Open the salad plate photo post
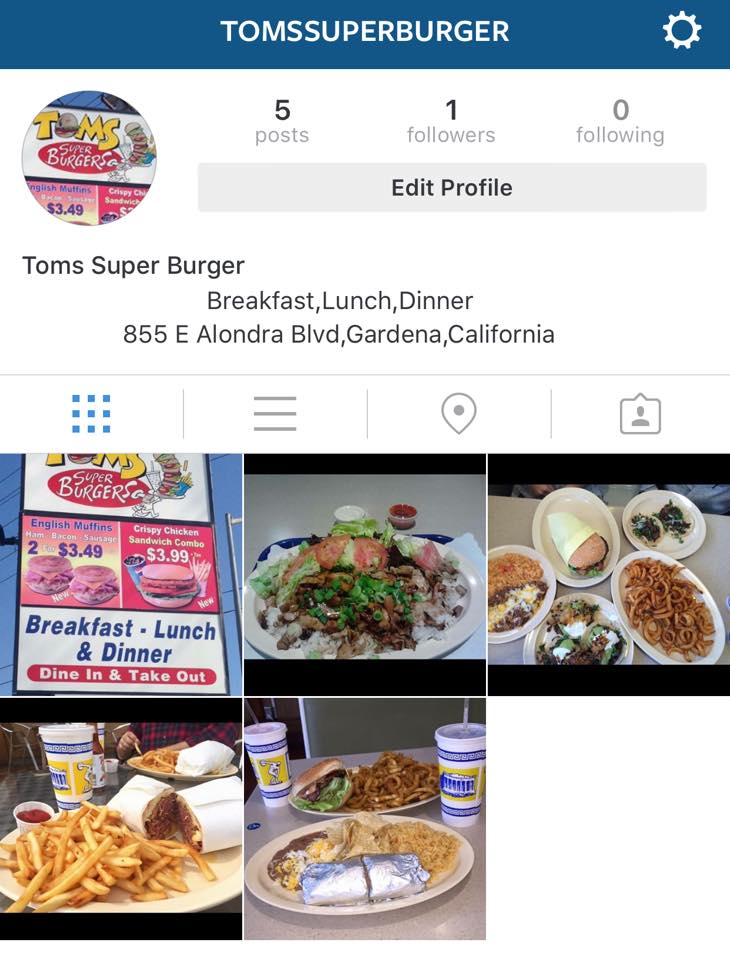 pos(365,575)
